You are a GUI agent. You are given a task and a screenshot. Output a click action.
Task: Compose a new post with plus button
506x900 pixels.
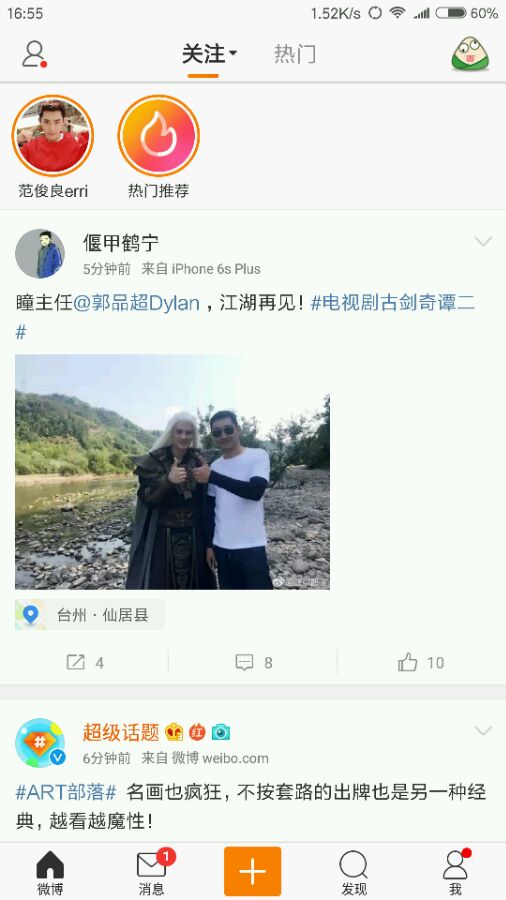tap(252, 871)
